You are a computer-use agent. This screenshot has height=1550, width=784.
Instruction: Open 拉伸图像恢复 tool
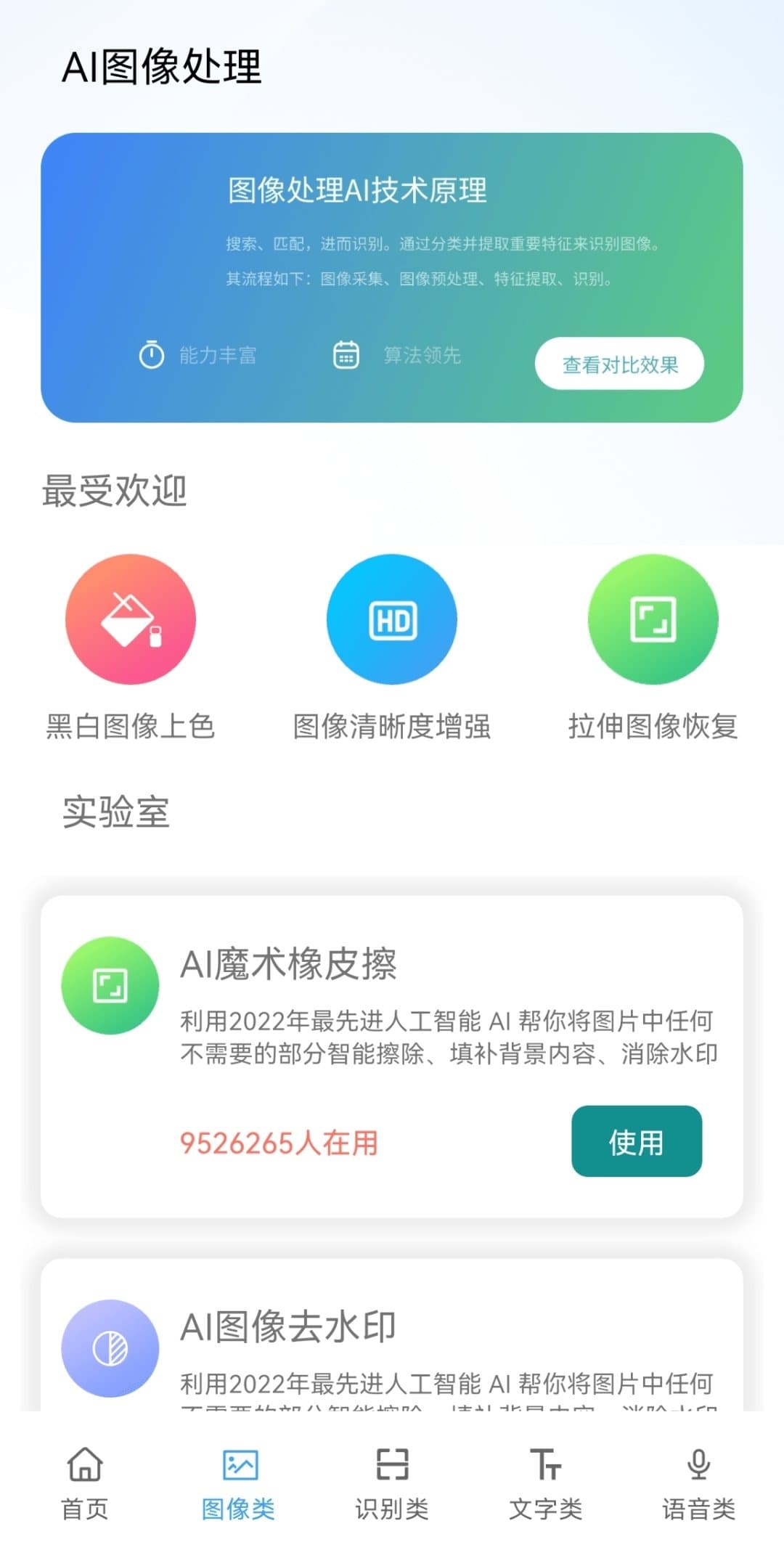click(653, 619)
